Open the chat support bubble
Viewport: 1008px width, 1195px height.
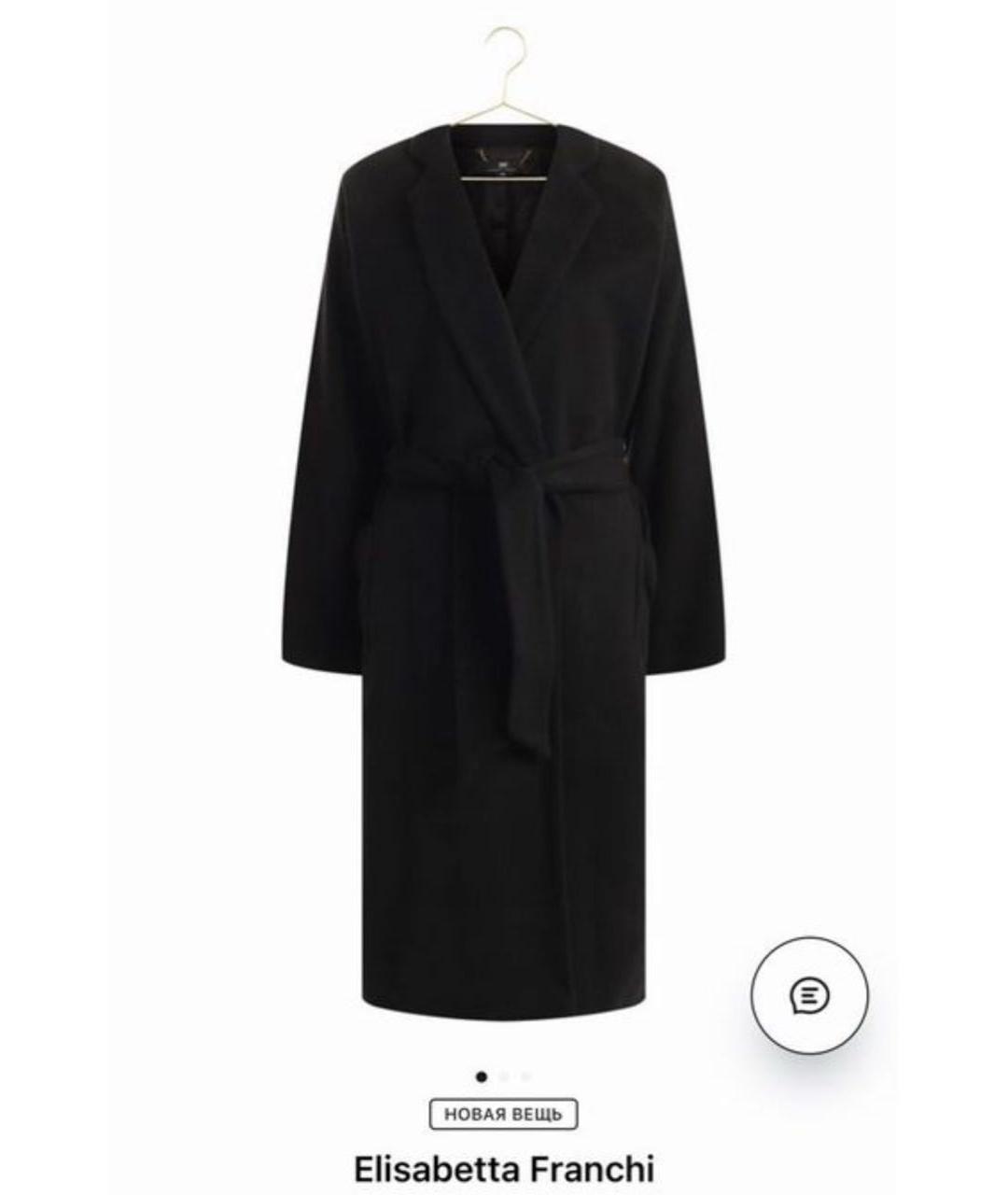tap(810, 993)
